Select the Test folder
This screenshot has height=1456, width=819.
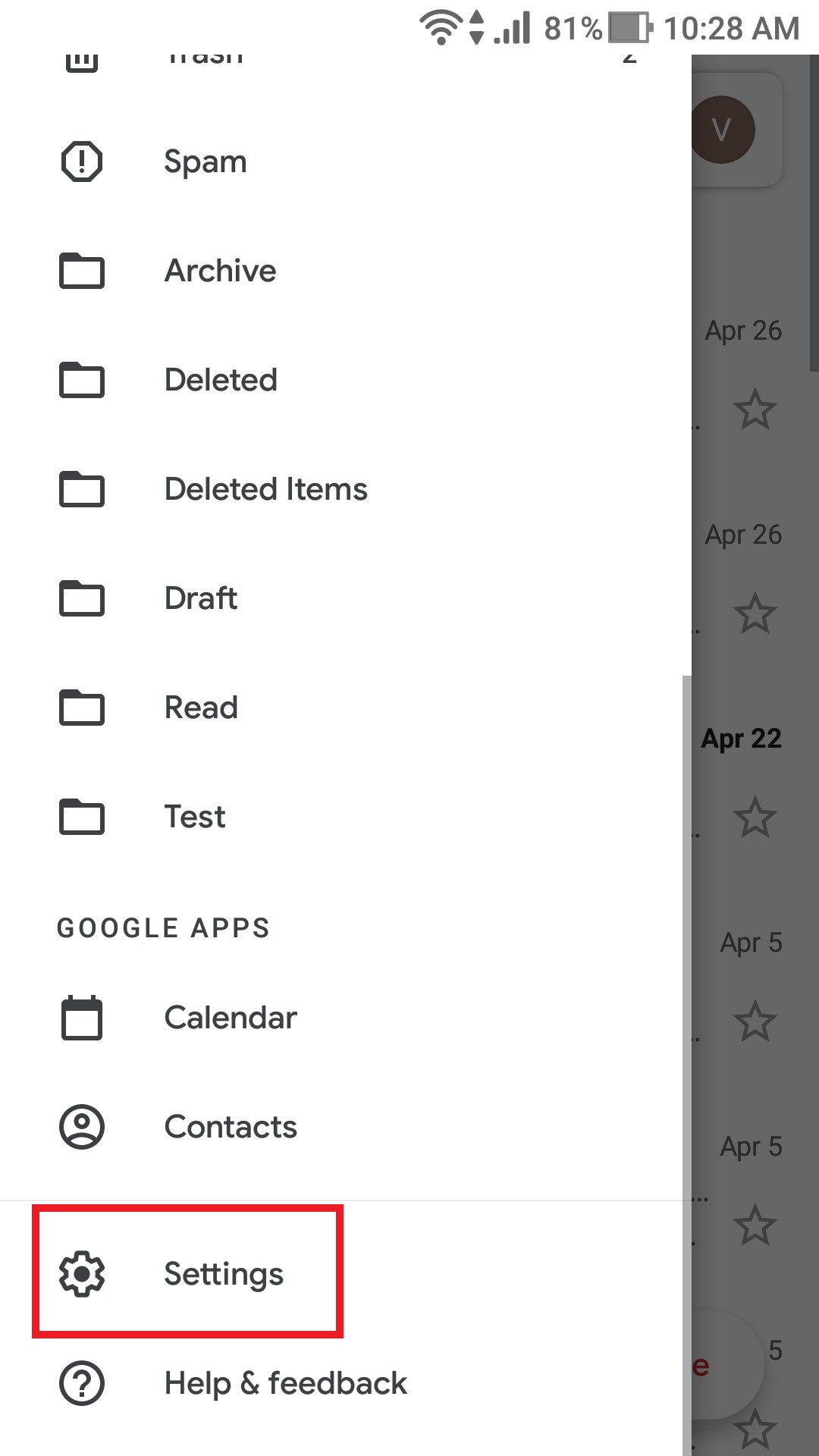click(341, 817)
